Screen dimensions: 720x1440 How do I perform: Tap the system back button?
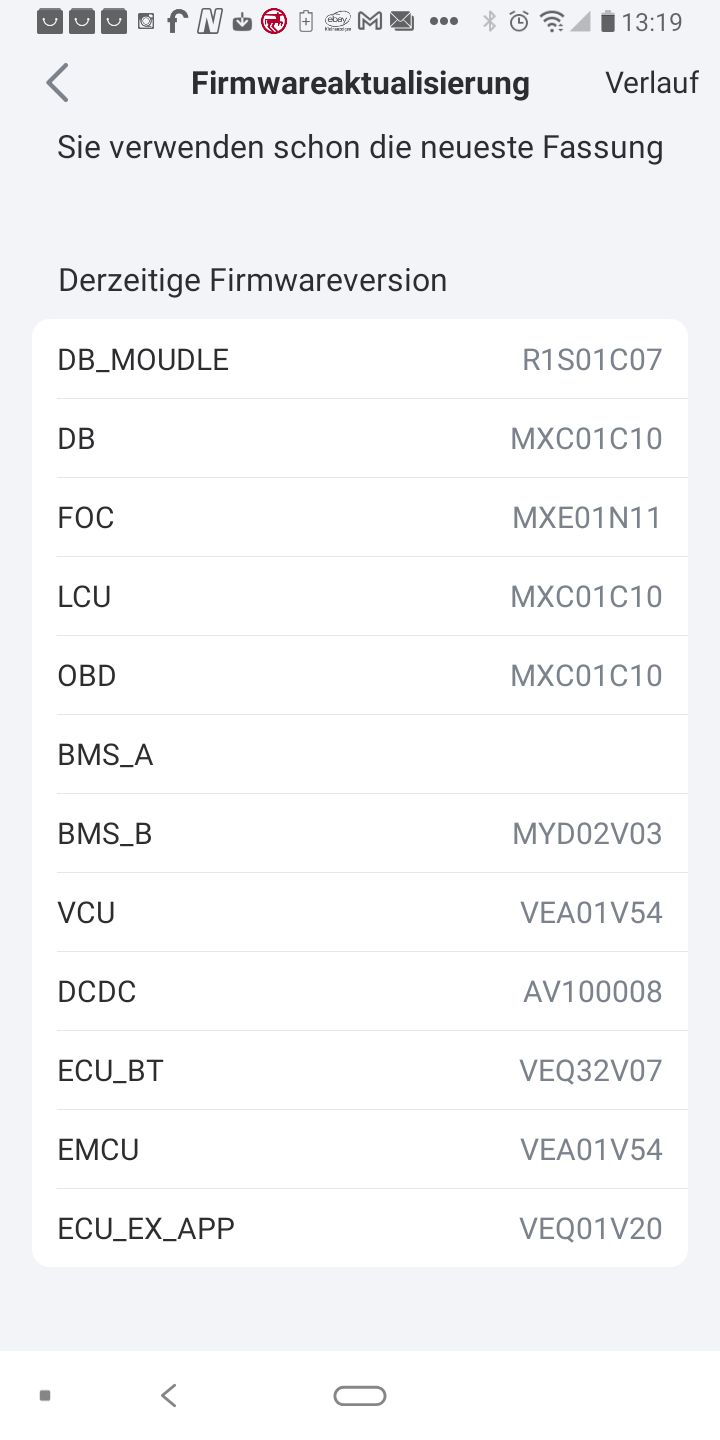[169, 1395]
